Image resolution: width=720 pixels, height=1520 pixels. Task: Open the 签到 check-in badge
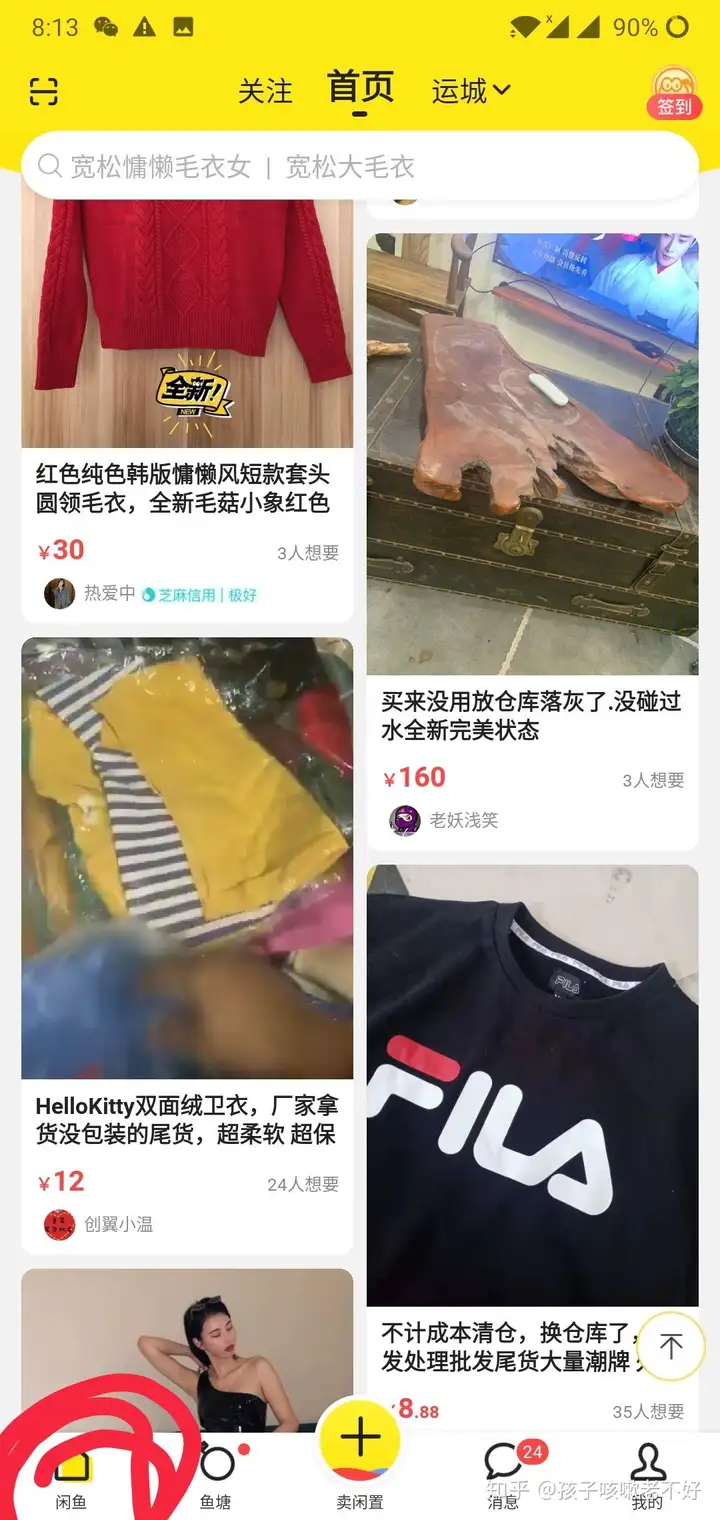tap(674, 93)
